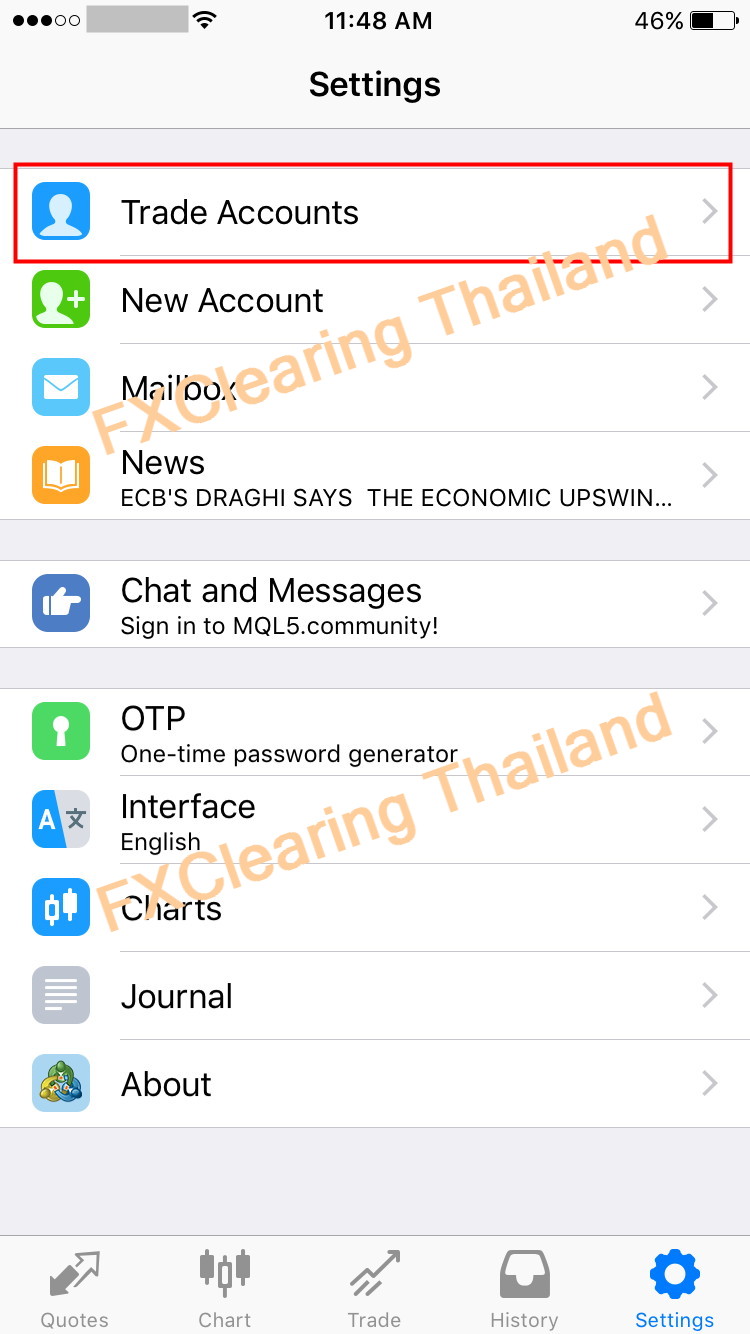750x1334 pixels.
Task: Switch to the History tab
Action: [524, 1288]
